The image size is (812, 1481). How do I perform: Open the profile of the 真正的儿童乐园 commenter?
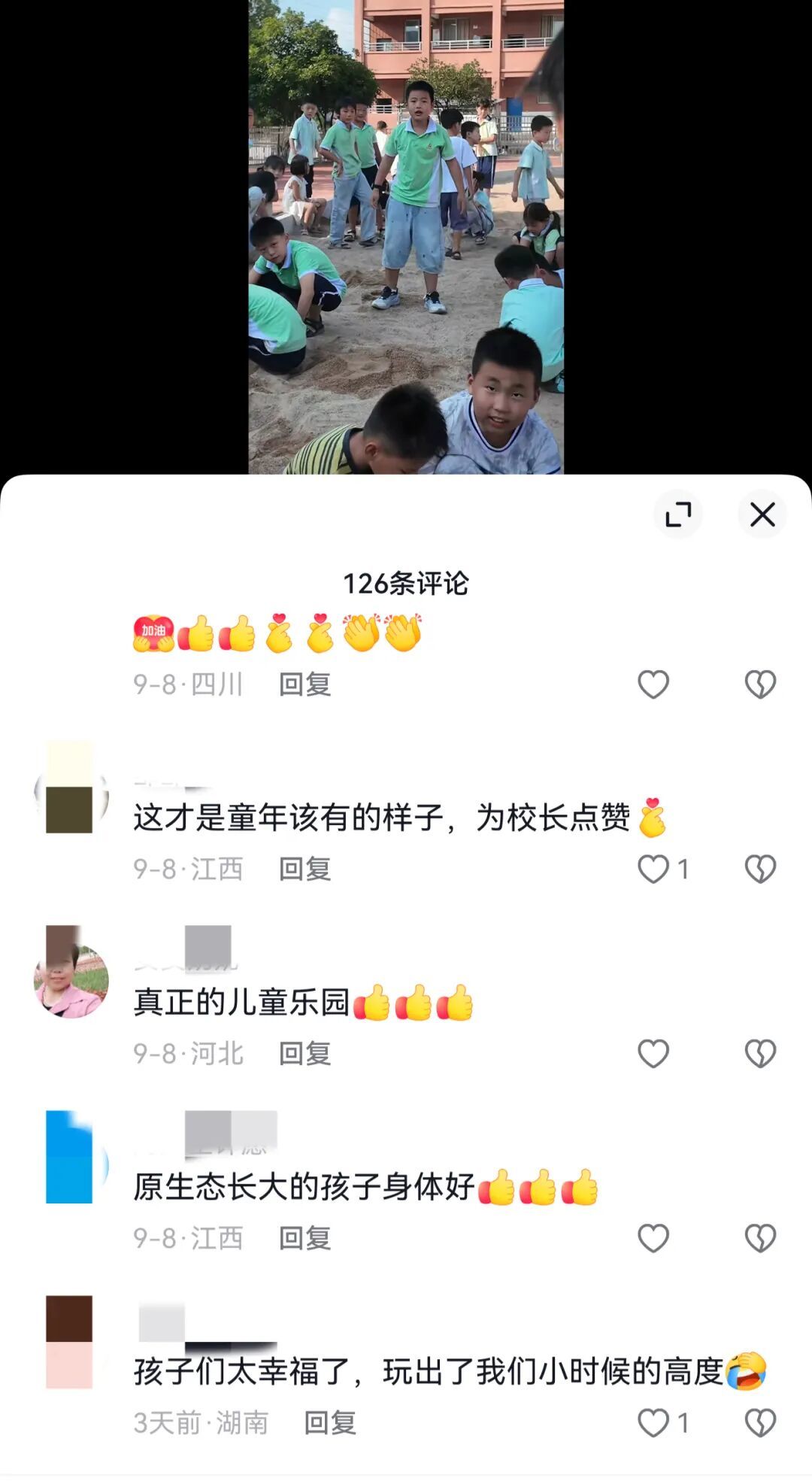[x=71, y=980]
